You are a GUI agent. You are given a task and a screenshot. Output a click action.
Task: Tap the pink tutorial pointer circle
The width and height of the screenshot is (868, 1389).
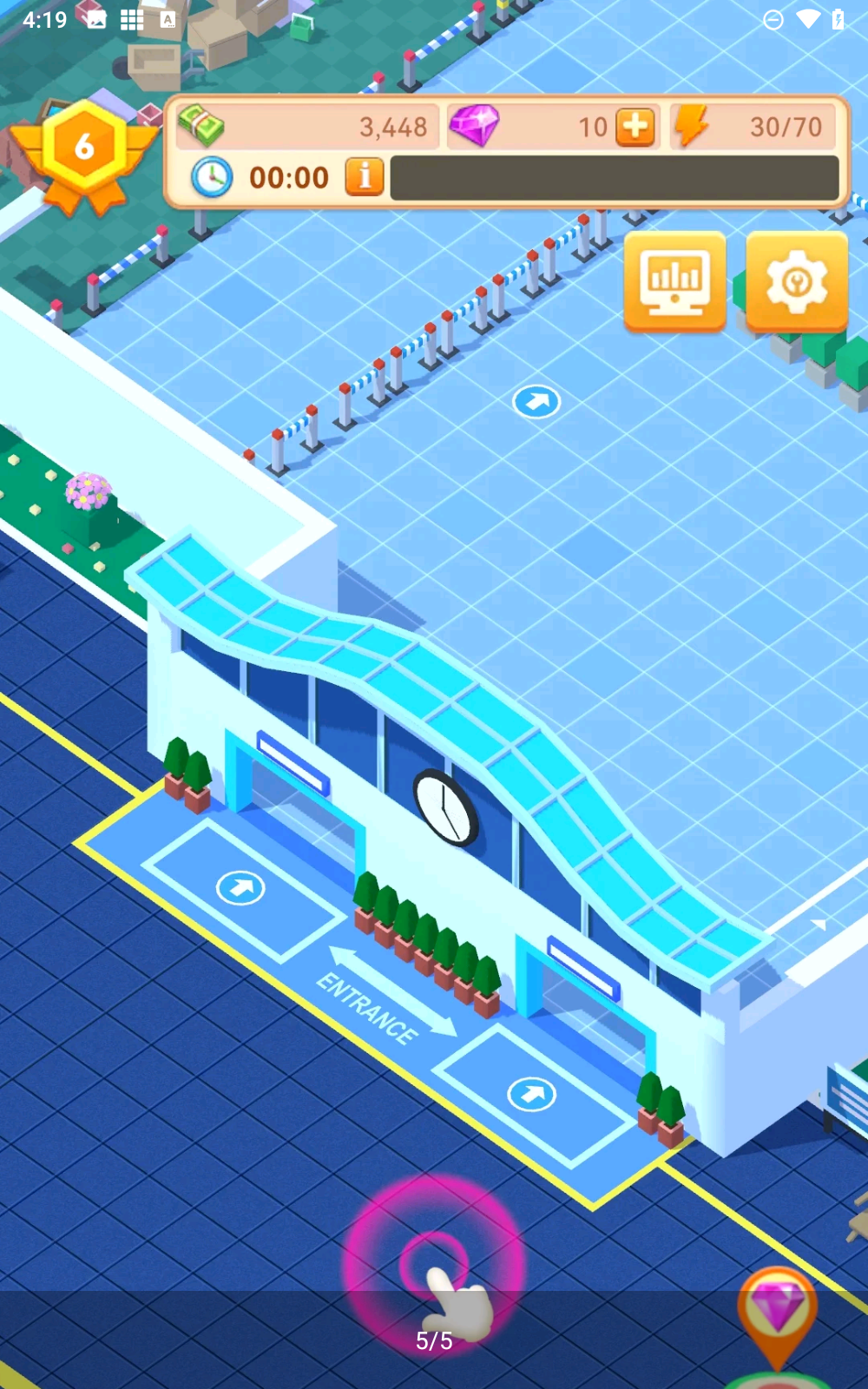(x=433, y=1264)
